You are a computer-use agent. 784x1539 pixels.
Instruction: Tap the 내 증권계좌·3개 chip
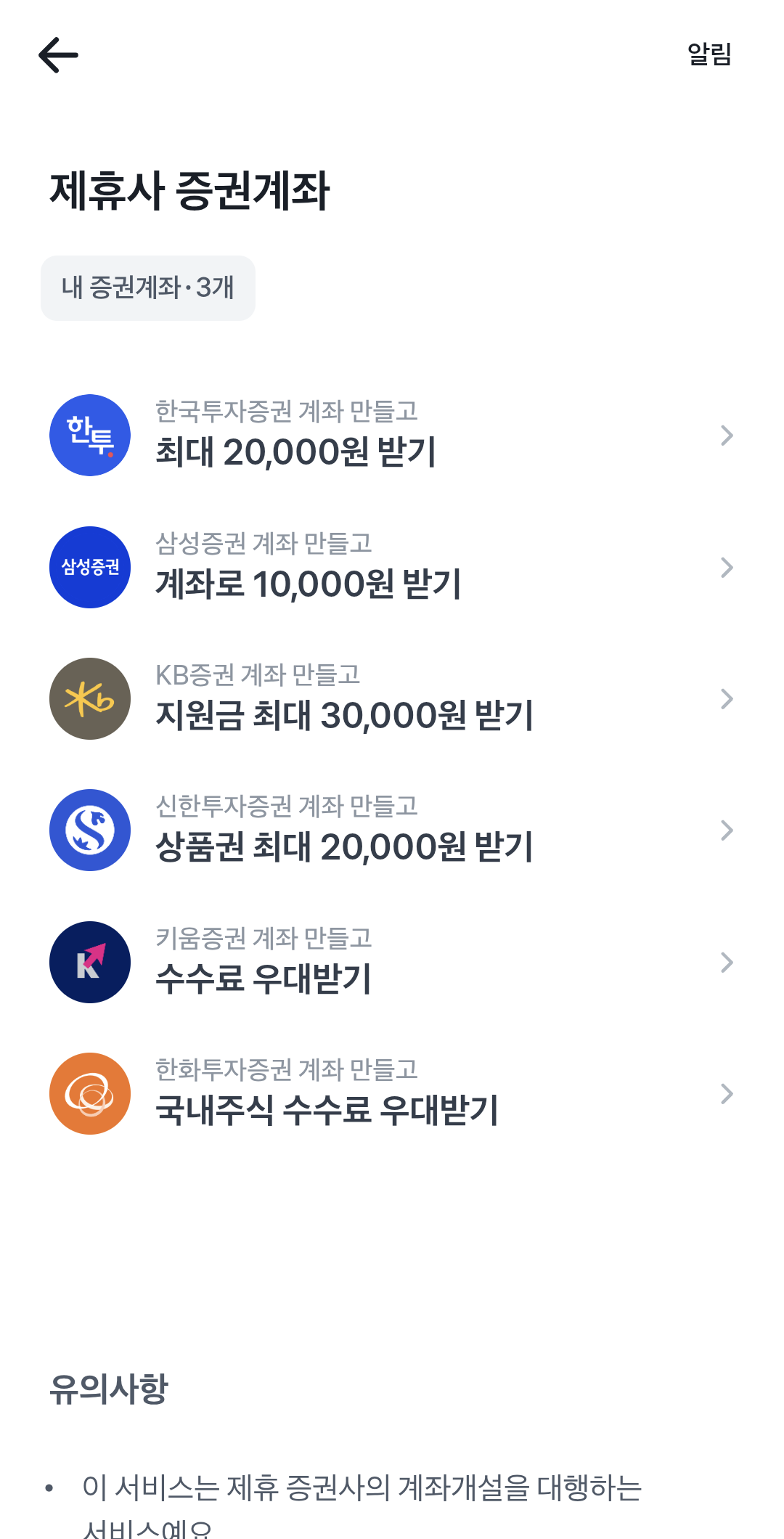point(148,288)
